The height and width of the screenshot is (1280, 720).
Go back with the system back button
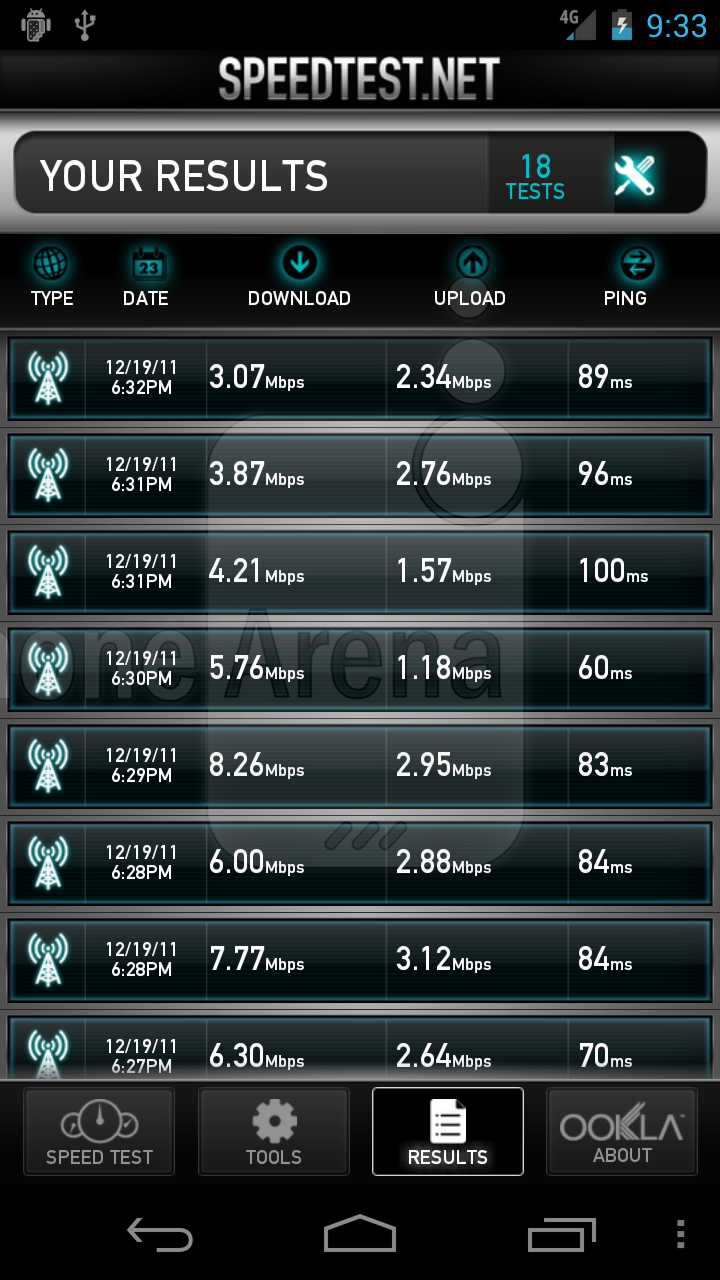pyautogui.click(x=160, y=1235)
